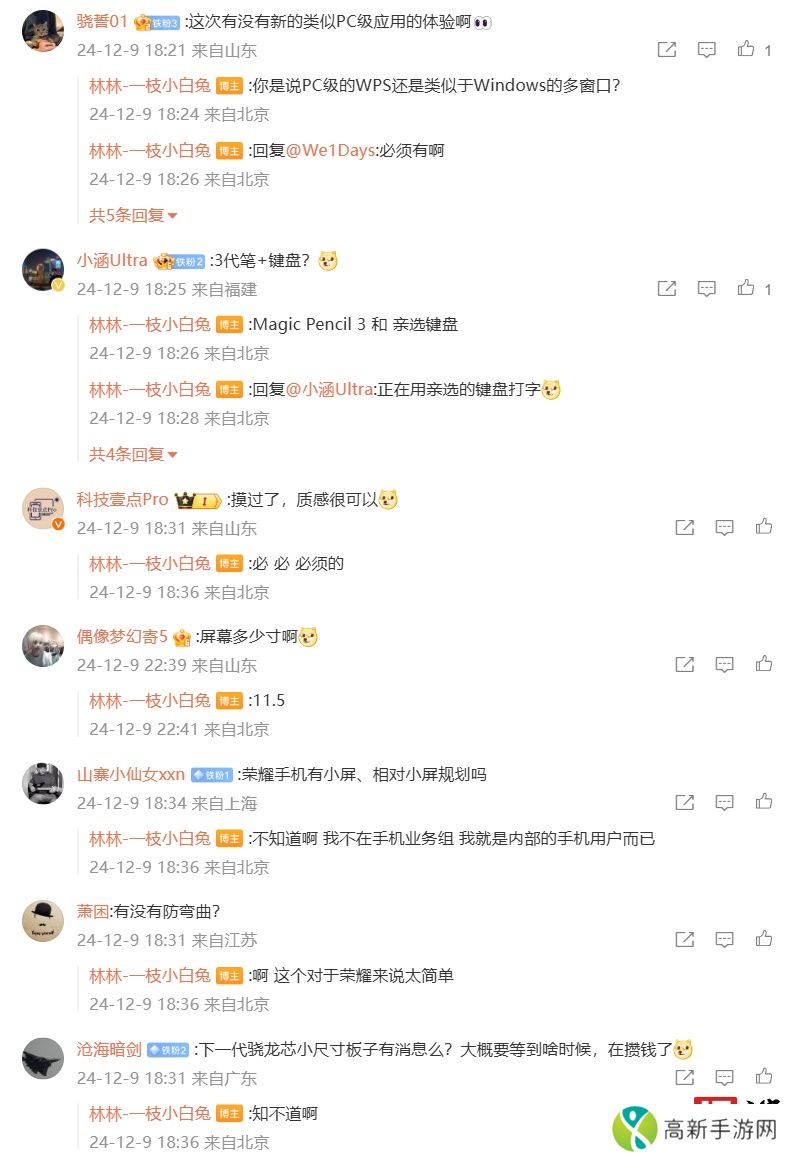This screenshot has height=1154, width=794.
Task: Expand 共4条回复 replies
Action: (x=133, y=454)
